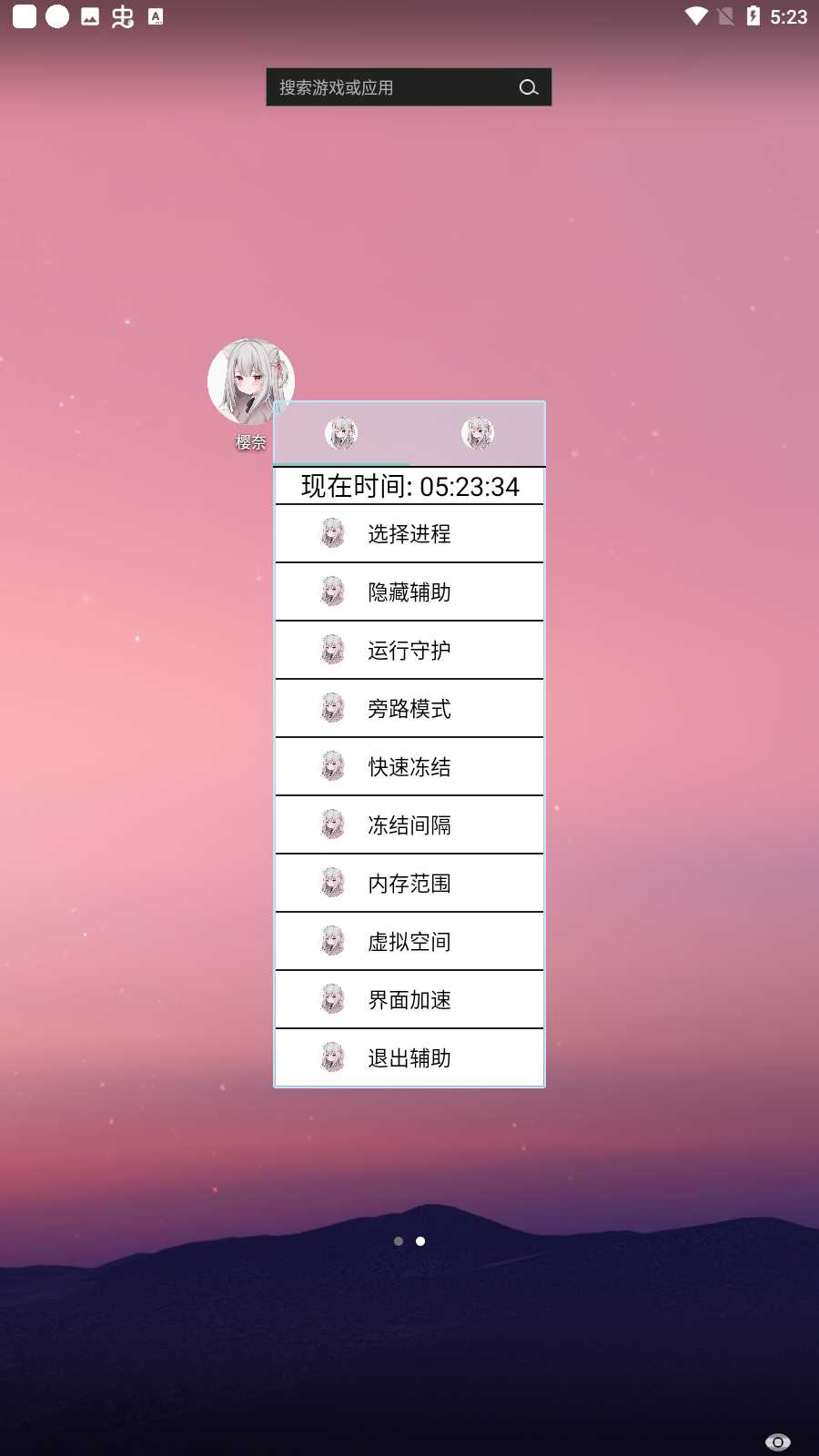Tap 退出辅助 to exit the assistant

point(409,1058)
